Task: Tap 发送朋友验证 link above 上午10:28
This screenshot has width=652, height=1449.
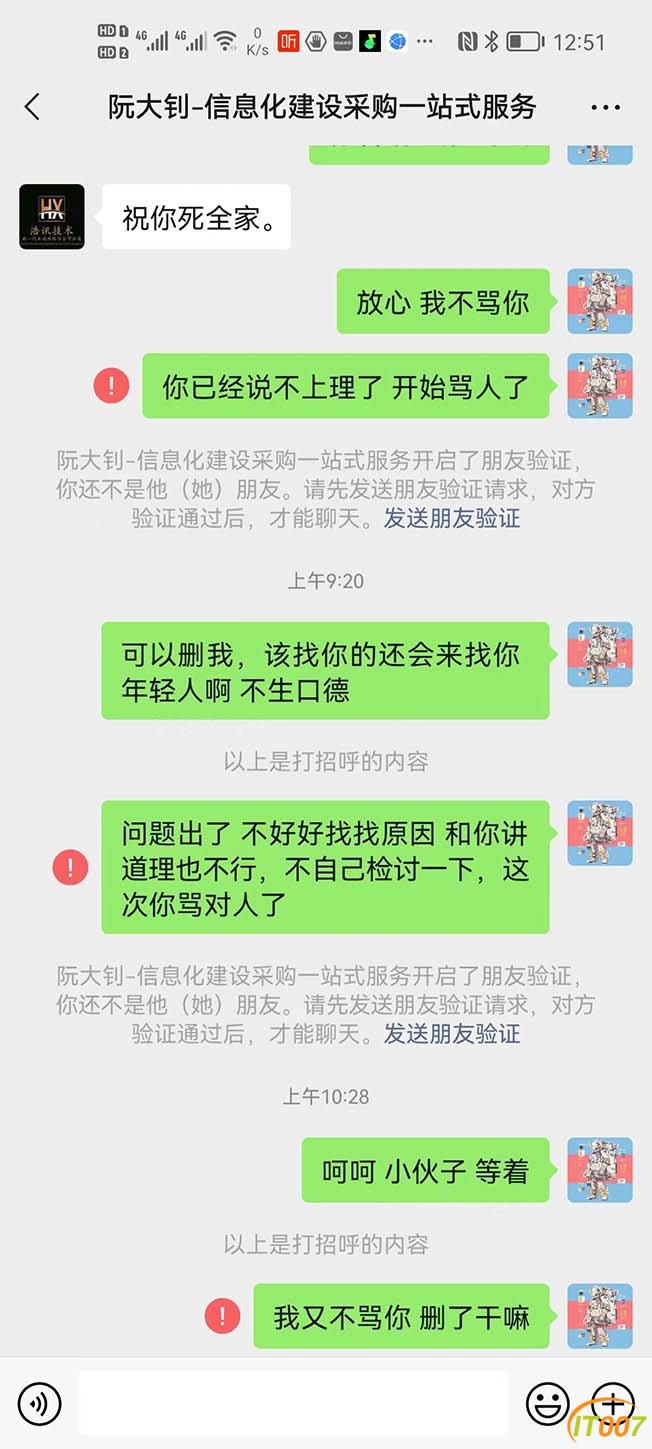Action: coord(452,1034)
